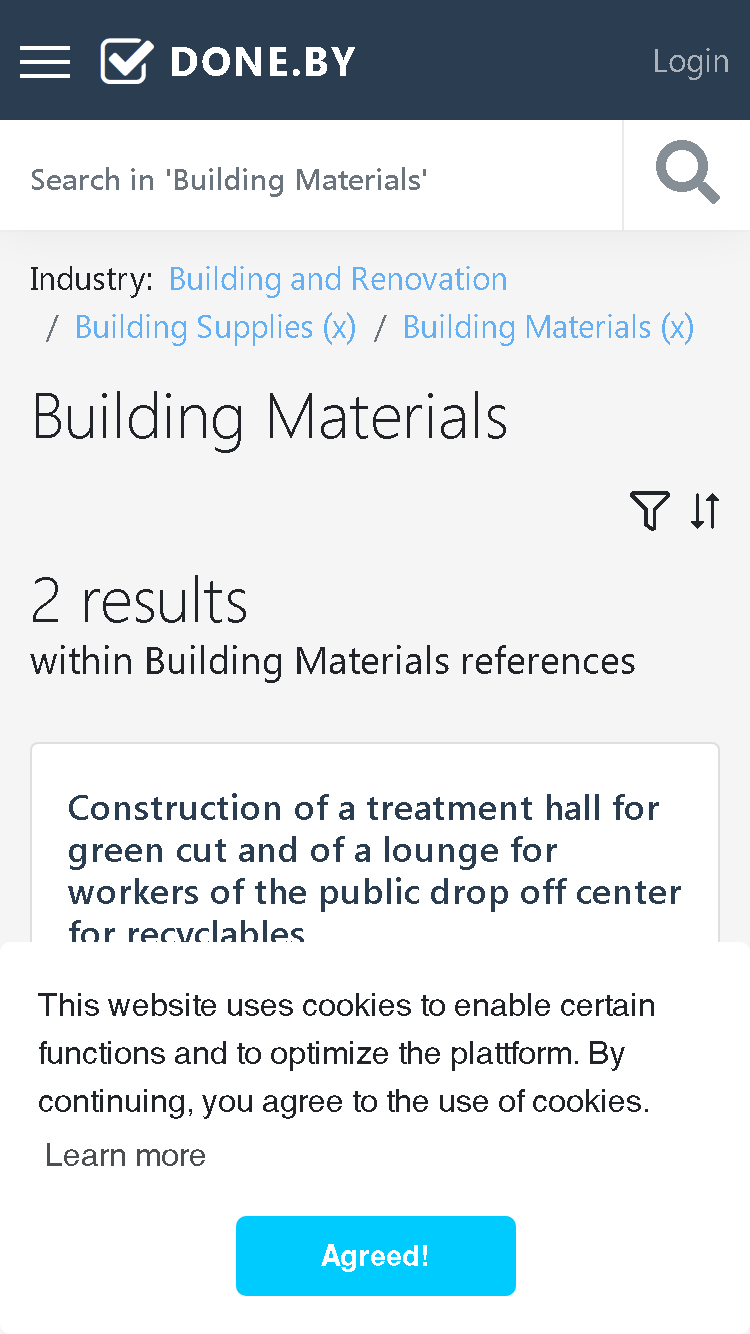Screen dimensions: 750x1334
Task: Focus the search field for Building Materials
Action: click(x=311, y=180)
